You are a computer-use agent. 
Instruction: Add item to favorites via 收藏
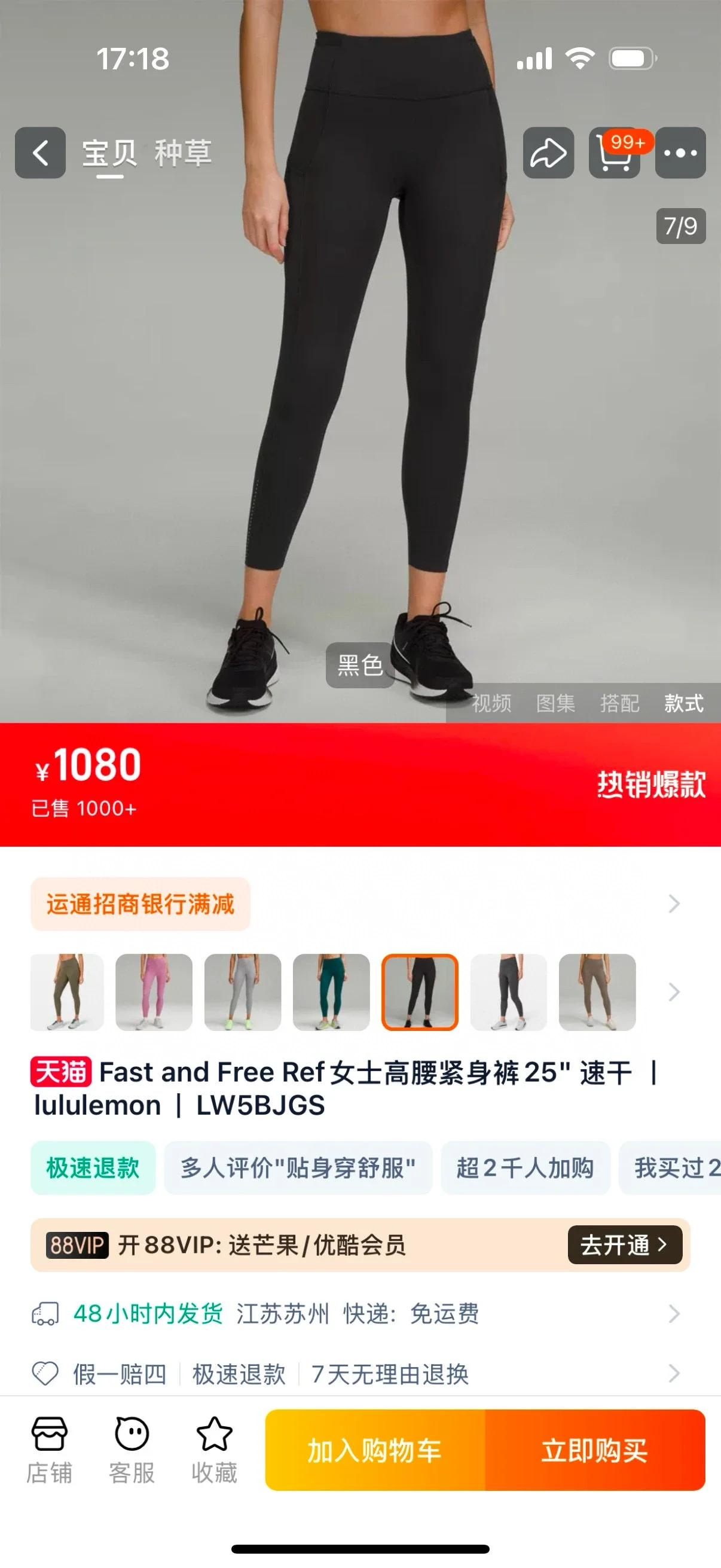pos(214,1450)
